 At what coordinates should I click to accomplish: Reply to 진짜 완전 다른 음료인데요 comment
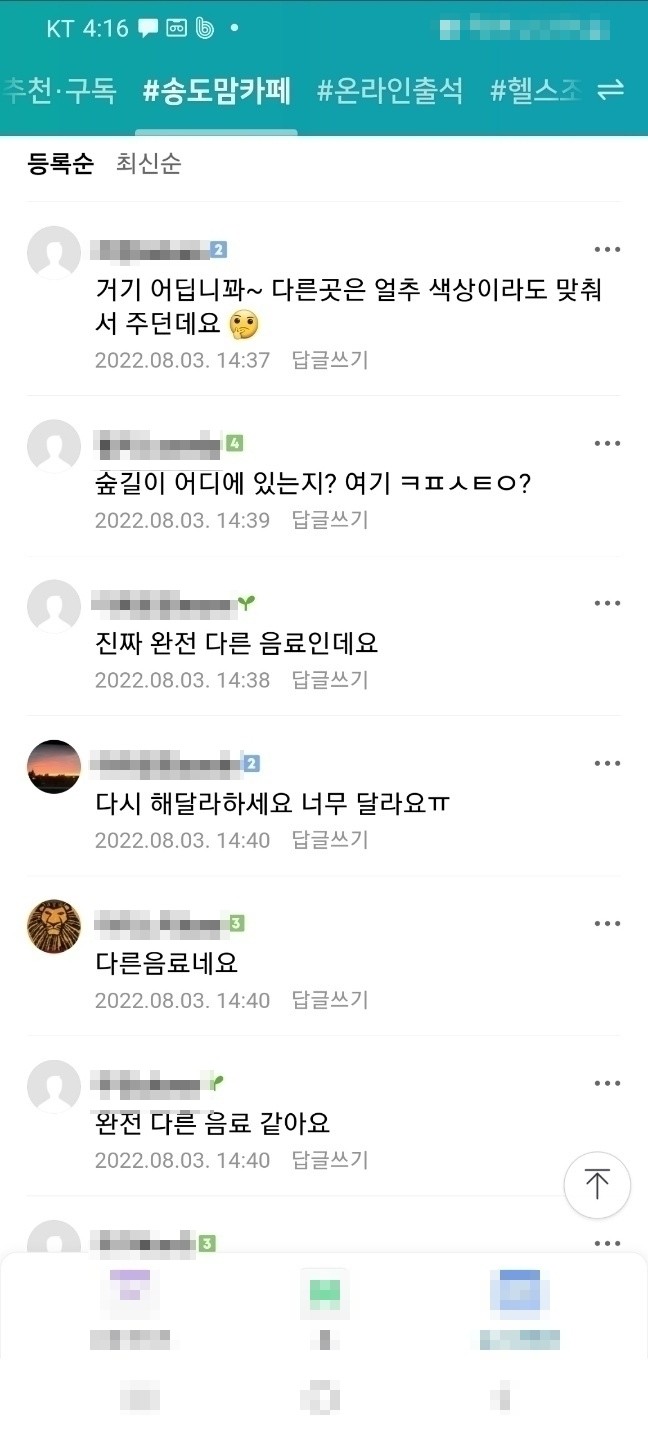click(330, 680)
